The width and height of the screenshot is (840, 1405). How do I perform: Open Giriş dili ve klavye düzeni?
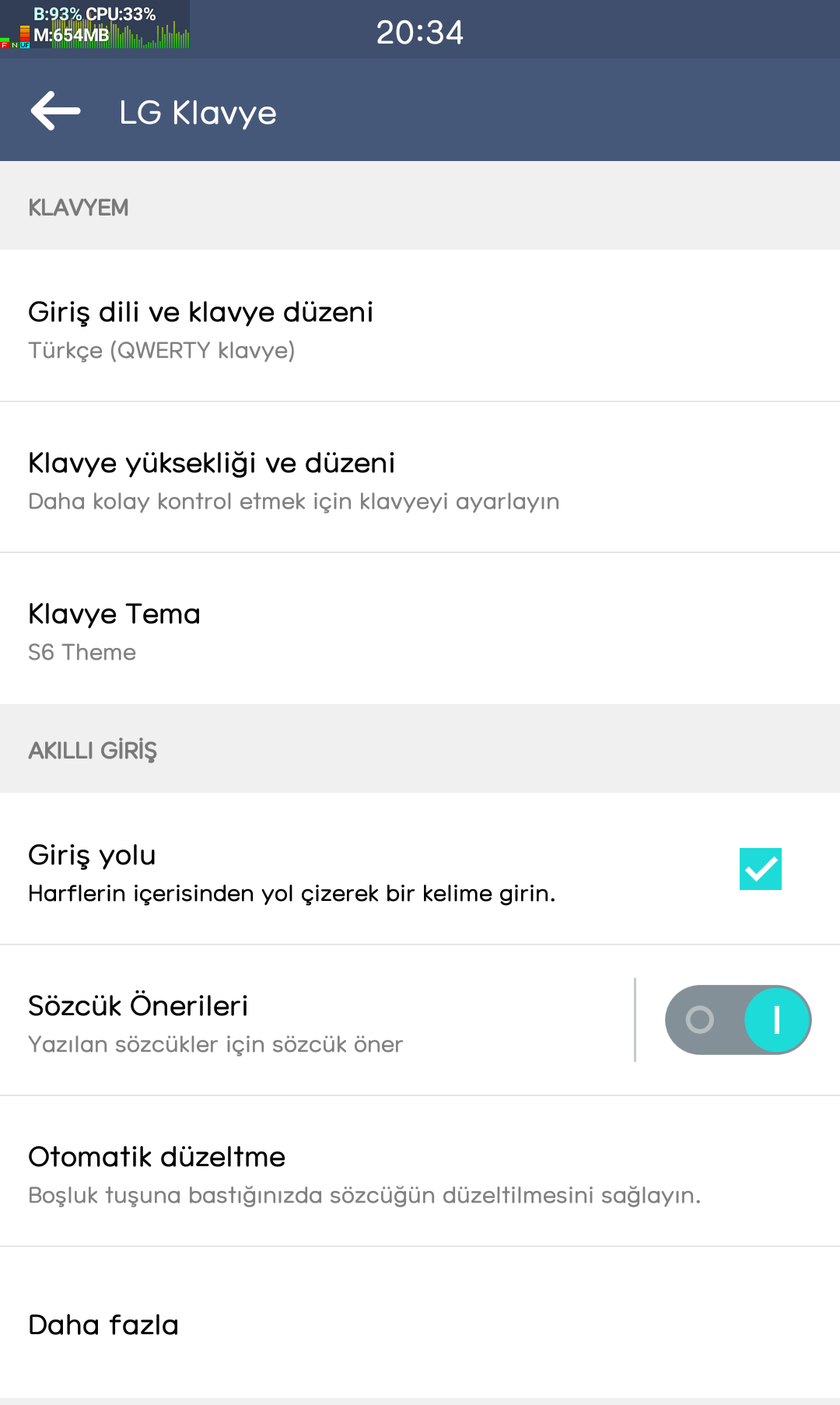[420, 326]
